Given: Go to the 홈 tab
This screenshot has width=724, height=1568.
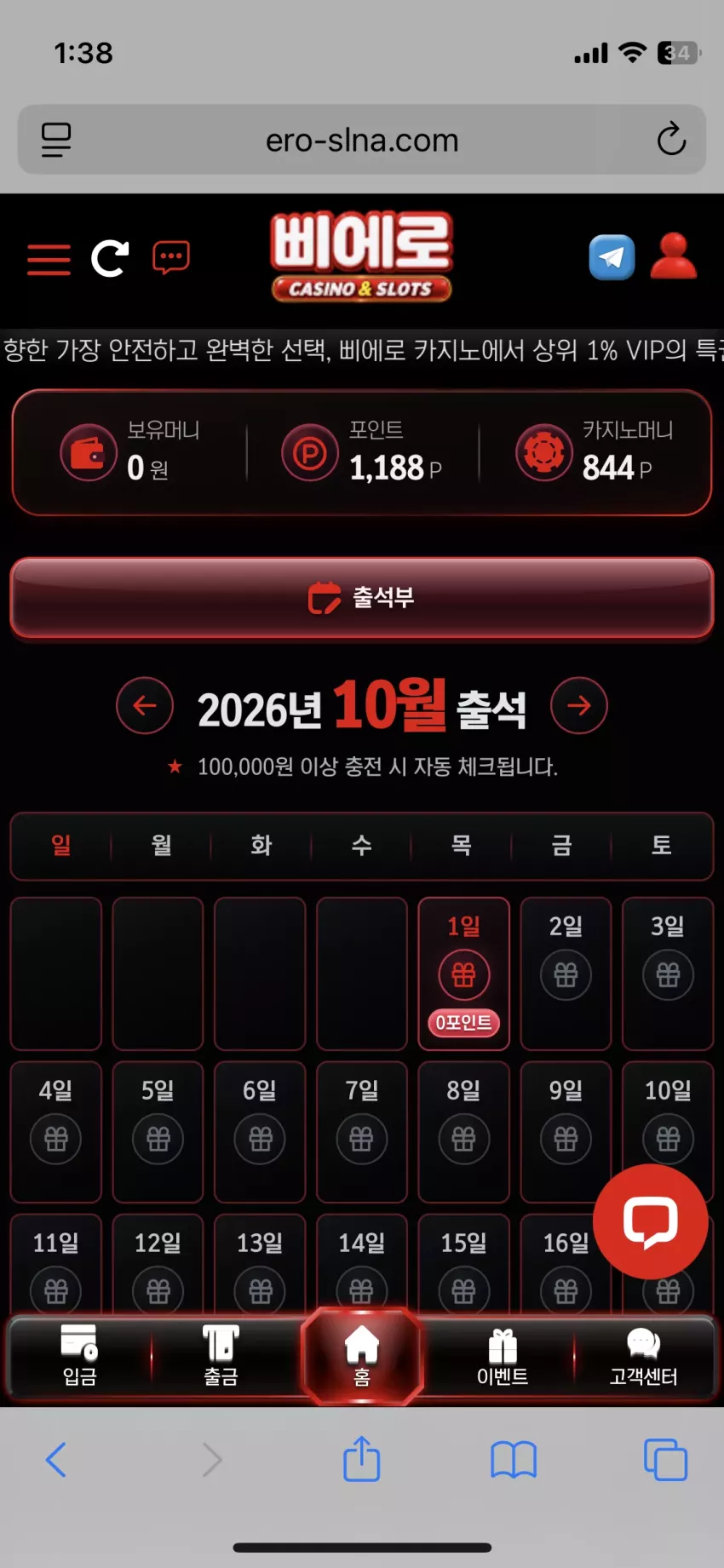Looking at the screenshot, I should pos(362,1356).
